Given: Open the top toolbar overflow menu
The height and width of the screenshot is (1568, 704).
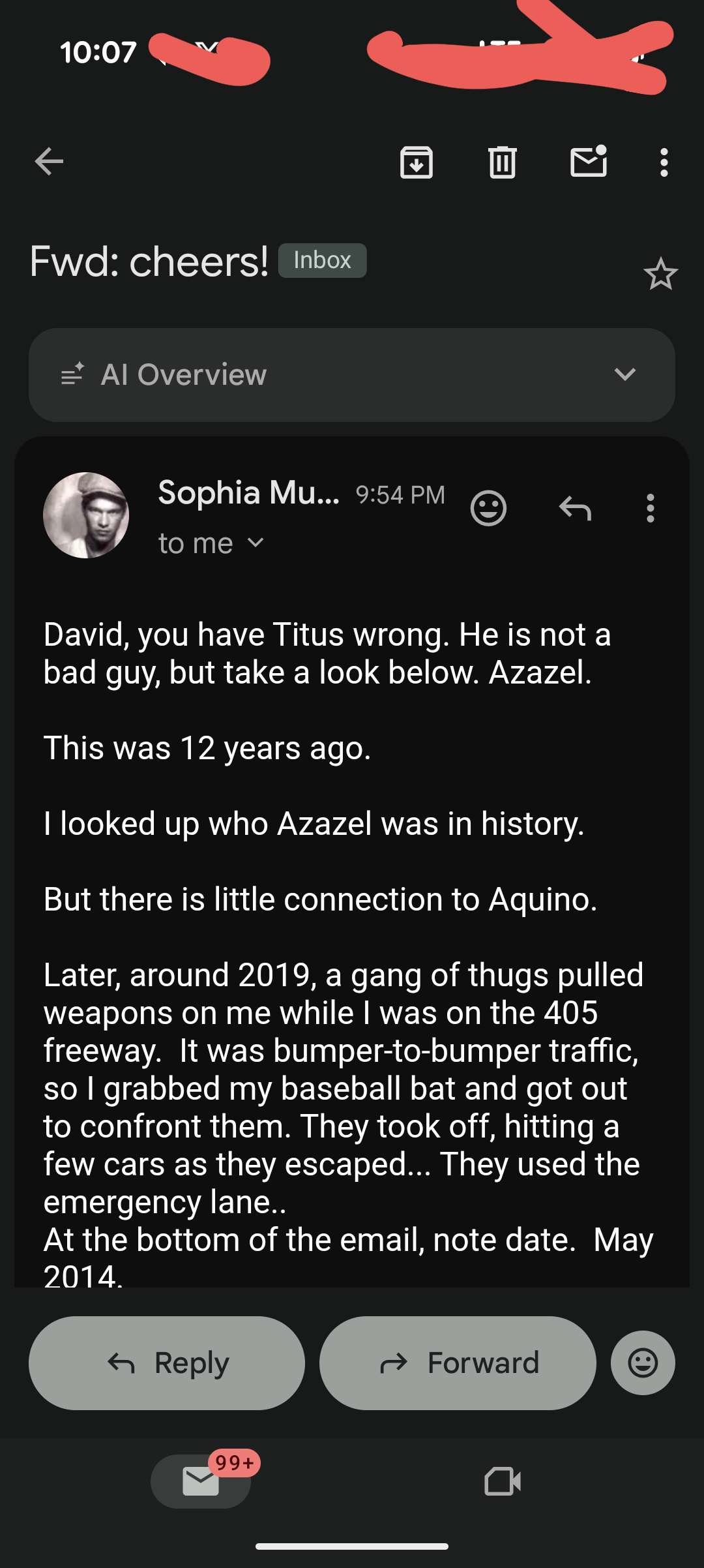Looking at the screenshot, I should click(x=664, y=162).
